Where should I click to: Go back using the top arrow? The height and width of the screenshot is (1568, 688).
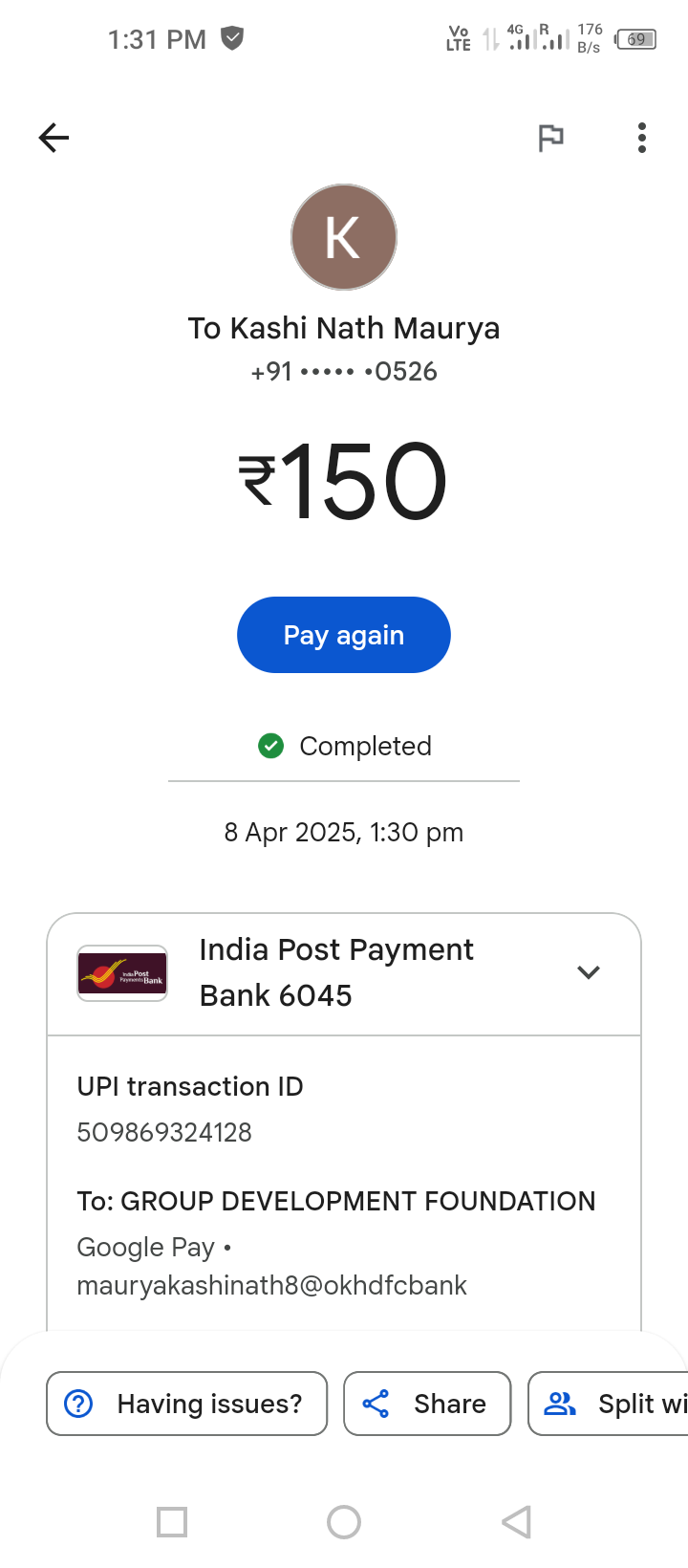click(x=54, y=138)
